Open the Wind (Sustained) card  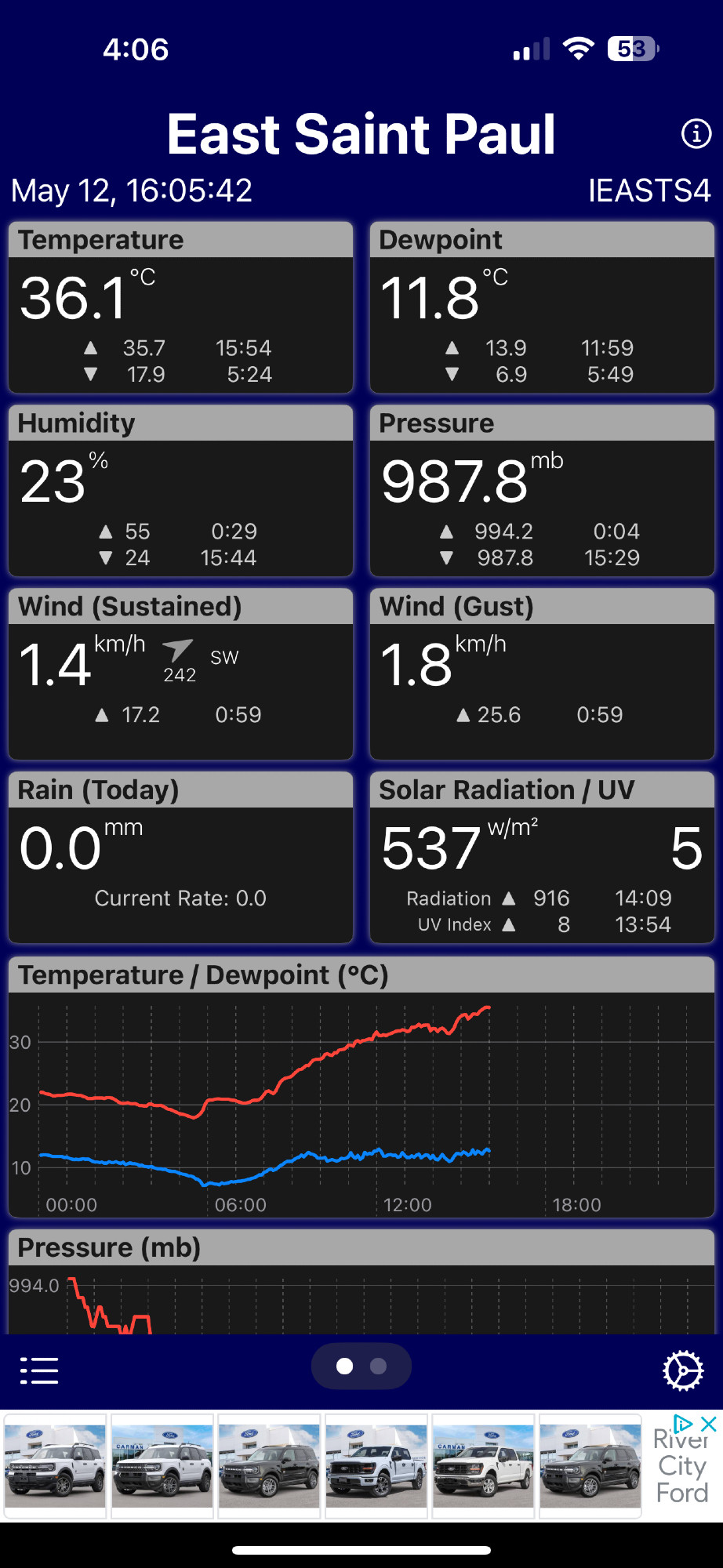click(x=180, y=674)
